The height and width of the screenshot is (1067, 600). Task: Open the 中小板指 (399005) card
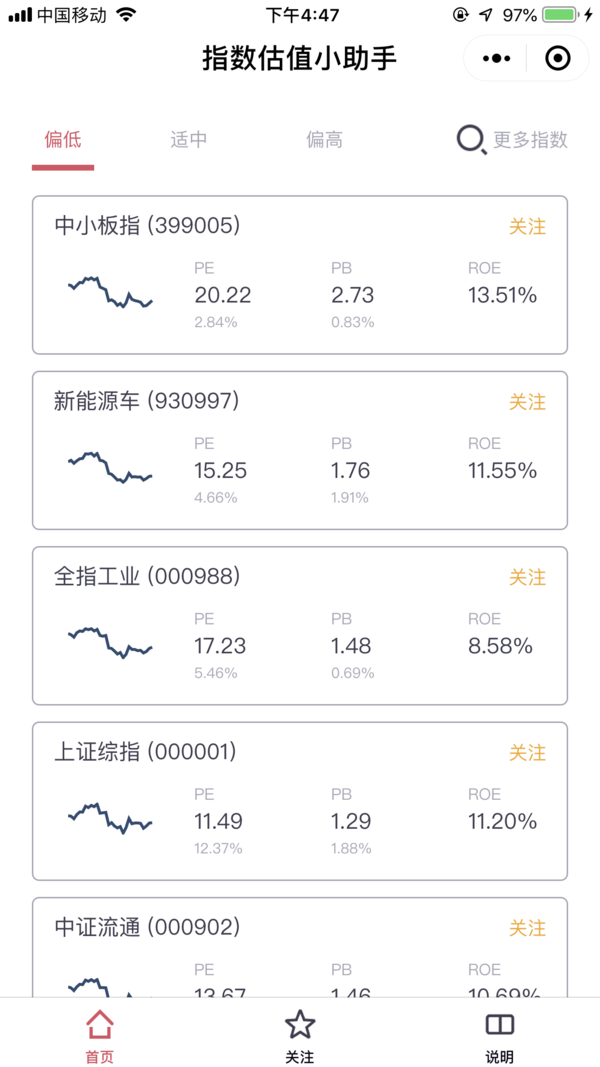tap(300, 275)
